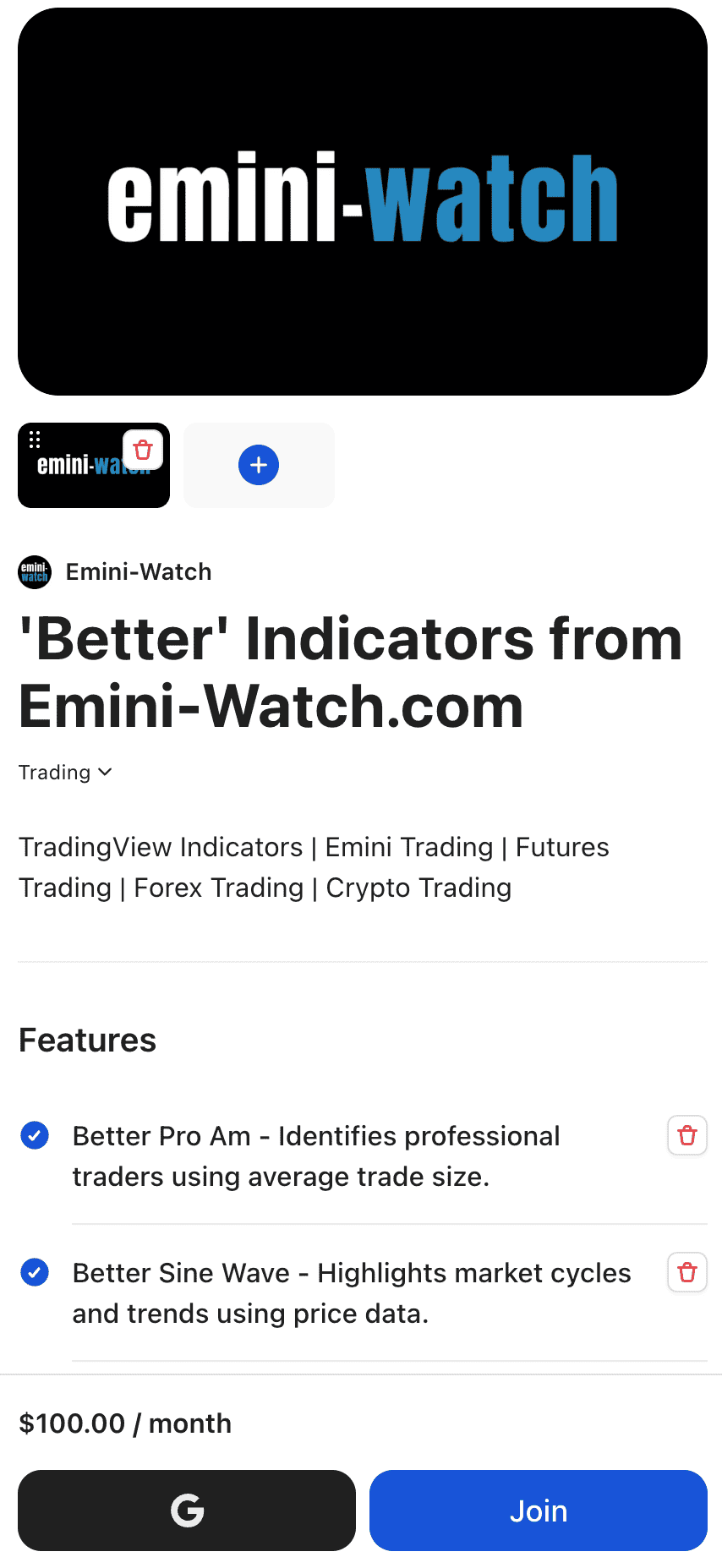Add a new image with the plus button
722x1568 pixels.
pyautogui.click(x=259, y=465)
